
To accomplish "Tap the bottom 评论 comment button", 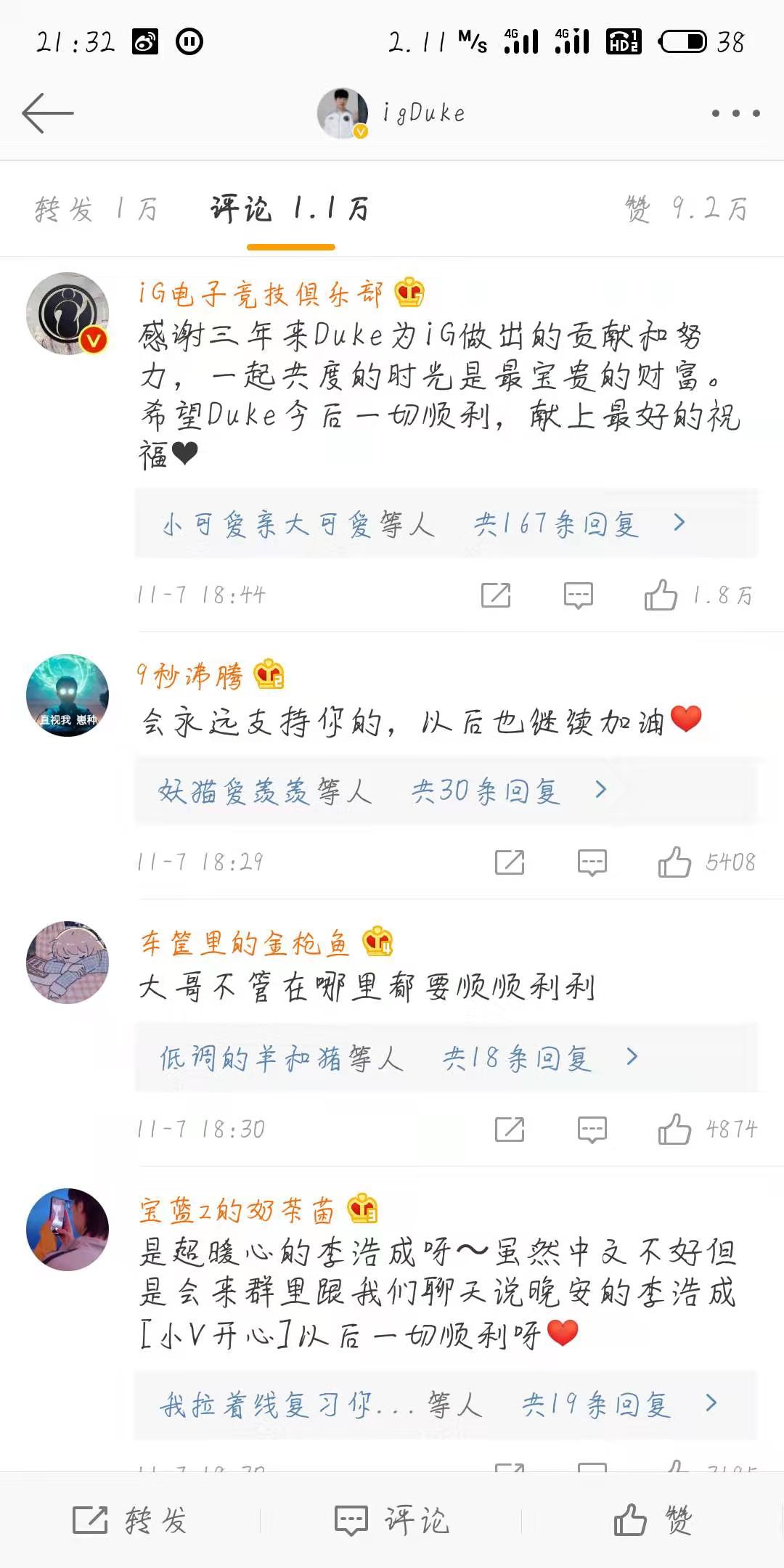I will click(392, 1520).
